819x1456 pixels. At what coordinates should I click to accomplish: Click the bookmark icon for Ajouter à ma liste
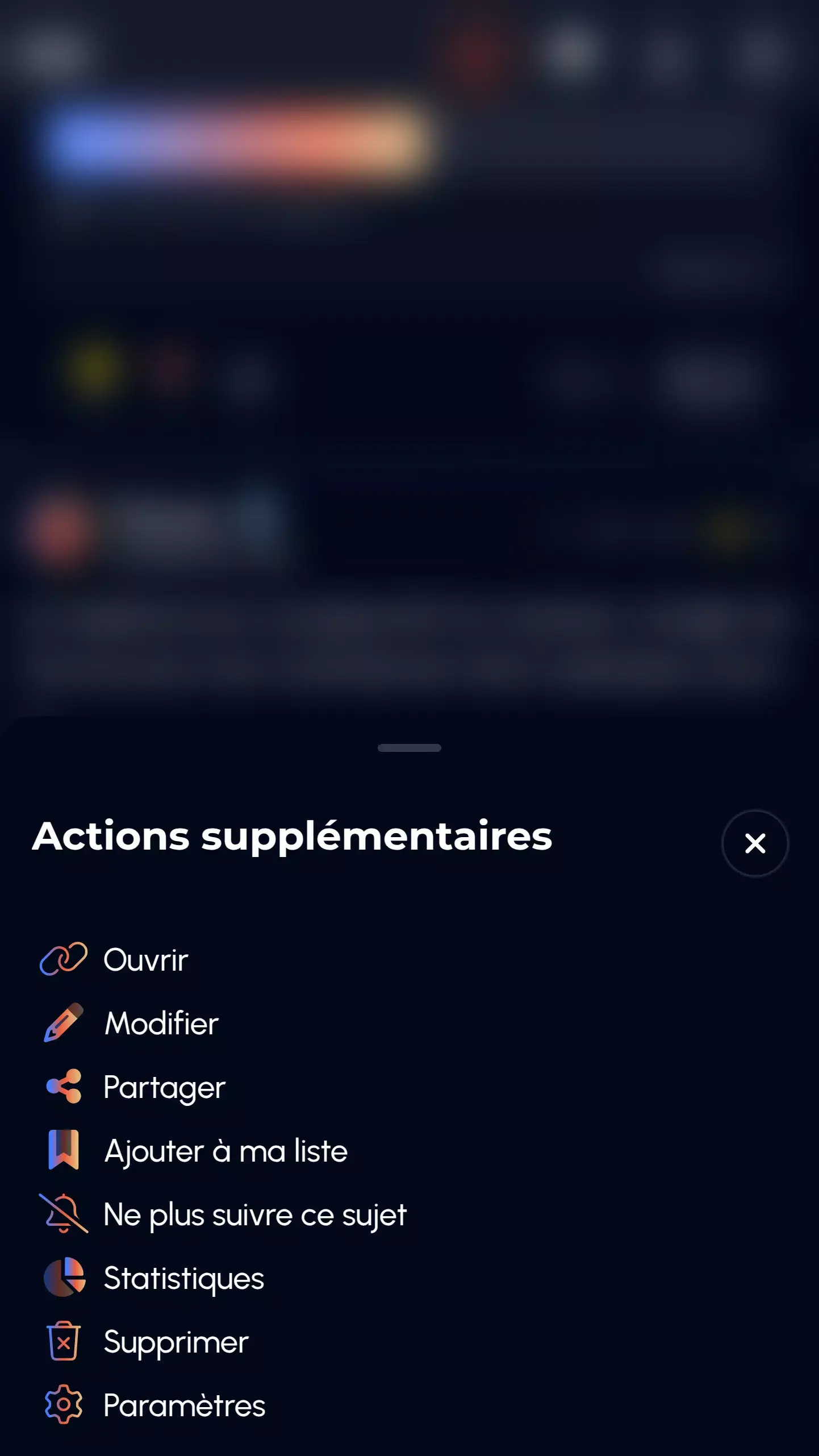(x=64, y=1150)
